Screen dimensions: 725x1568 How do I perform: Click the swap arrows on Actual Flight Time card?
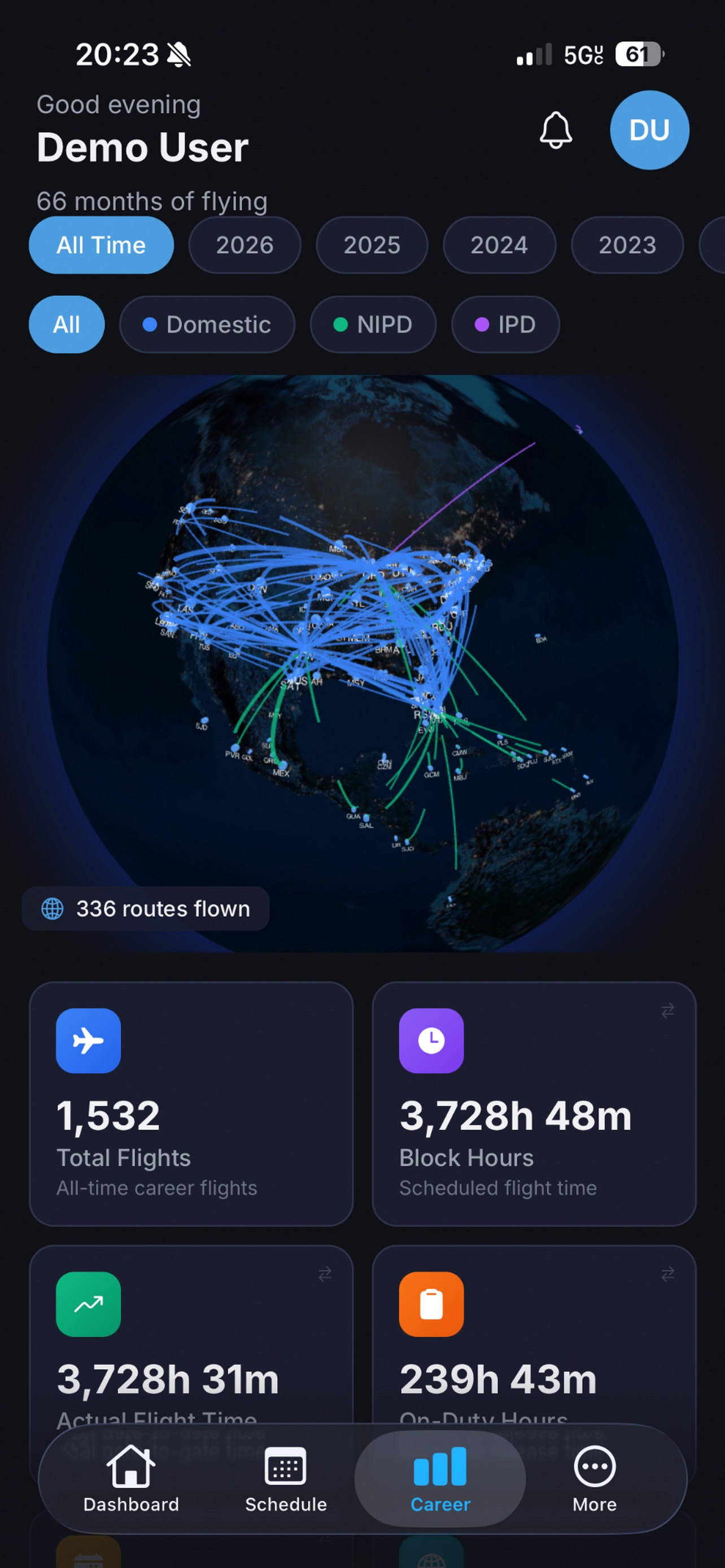(325, 1276)
